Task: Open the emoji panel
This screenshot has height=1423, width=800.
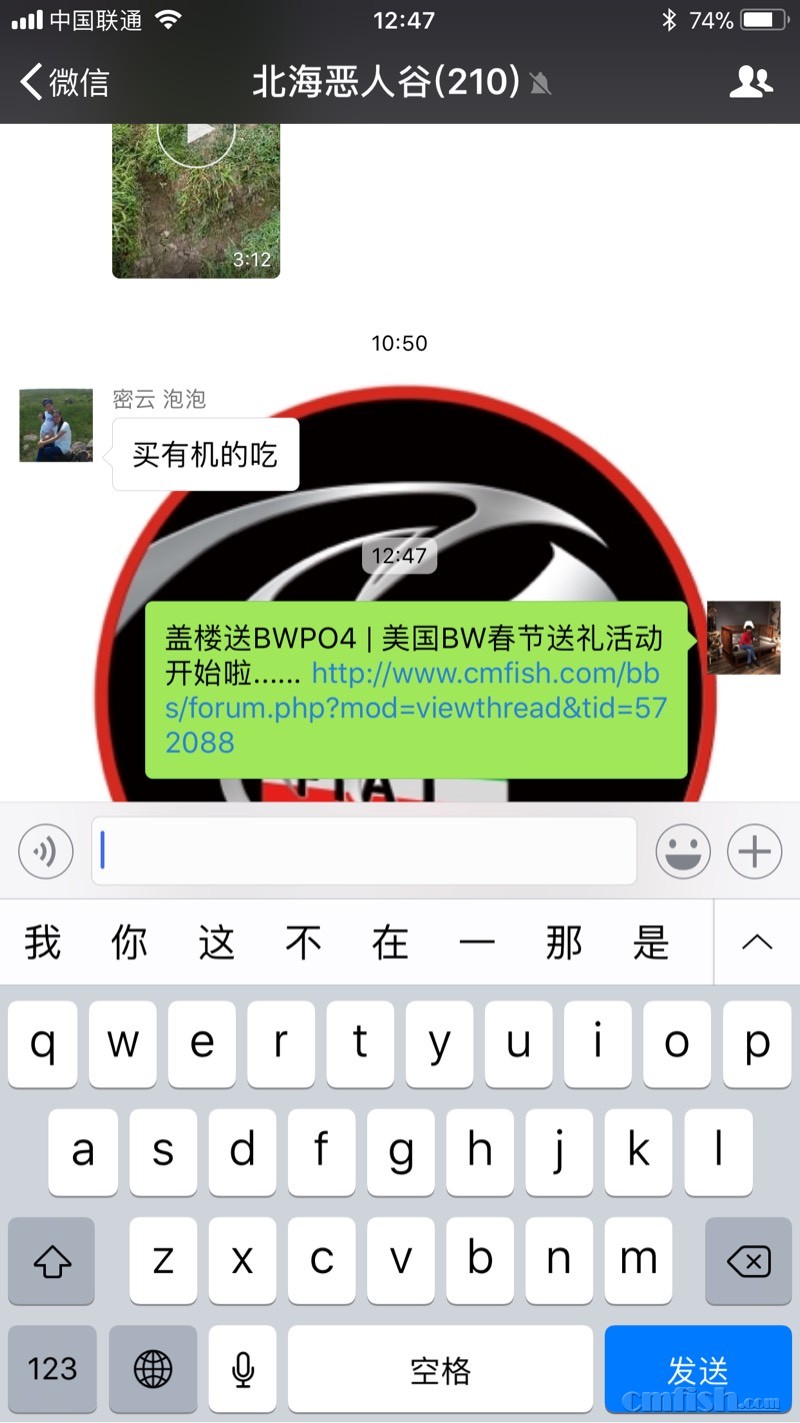Action: pyautogui.click(x=683, y=851)
